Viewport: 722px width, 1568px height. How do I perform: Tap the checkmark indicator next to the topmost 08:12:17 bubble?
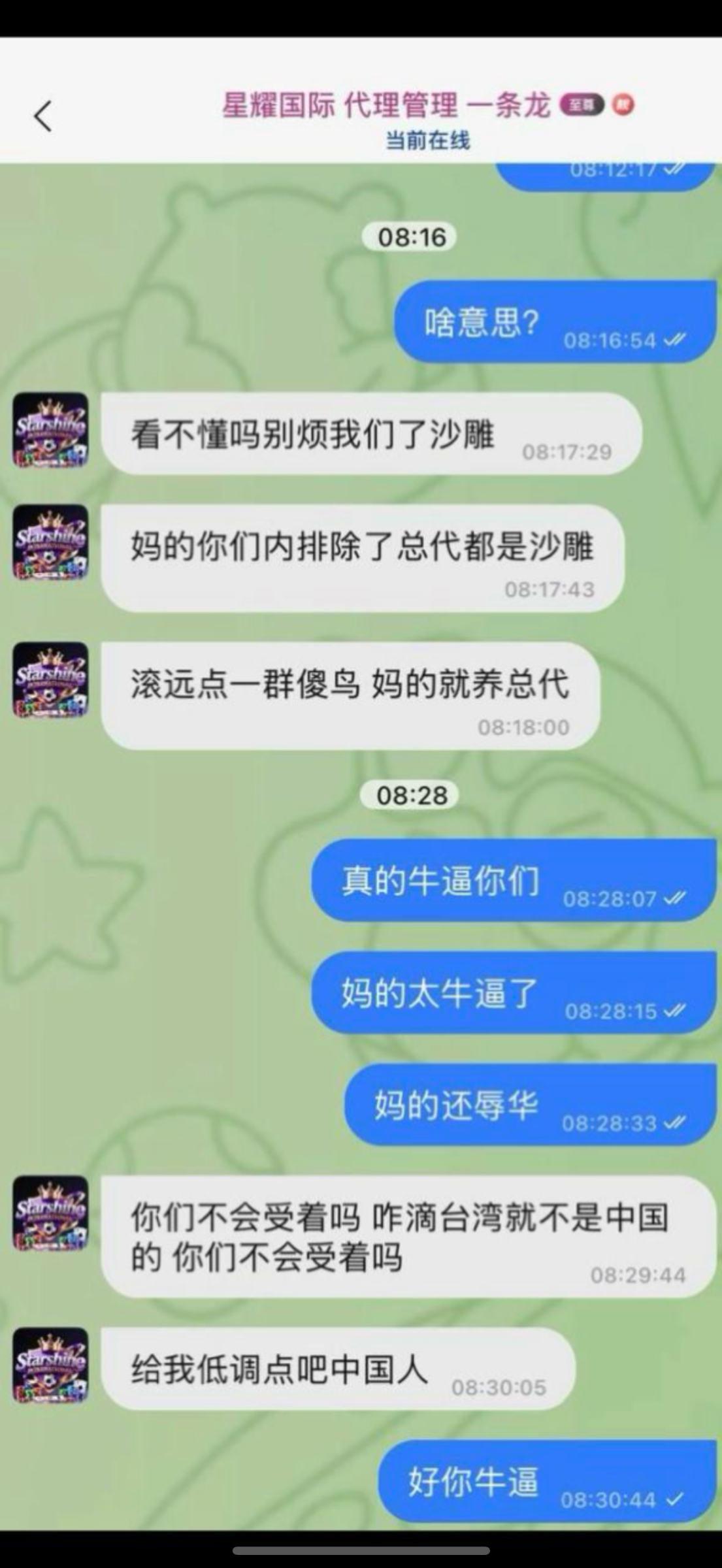click(x=674, y=169)
